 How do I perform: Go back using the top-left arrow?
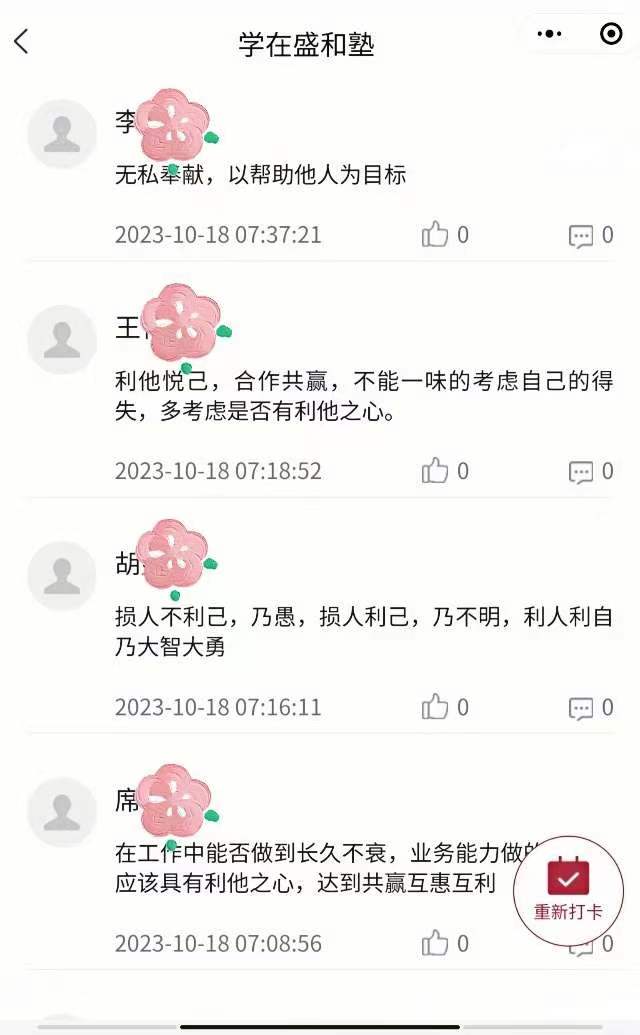click(x=22, y=42)
